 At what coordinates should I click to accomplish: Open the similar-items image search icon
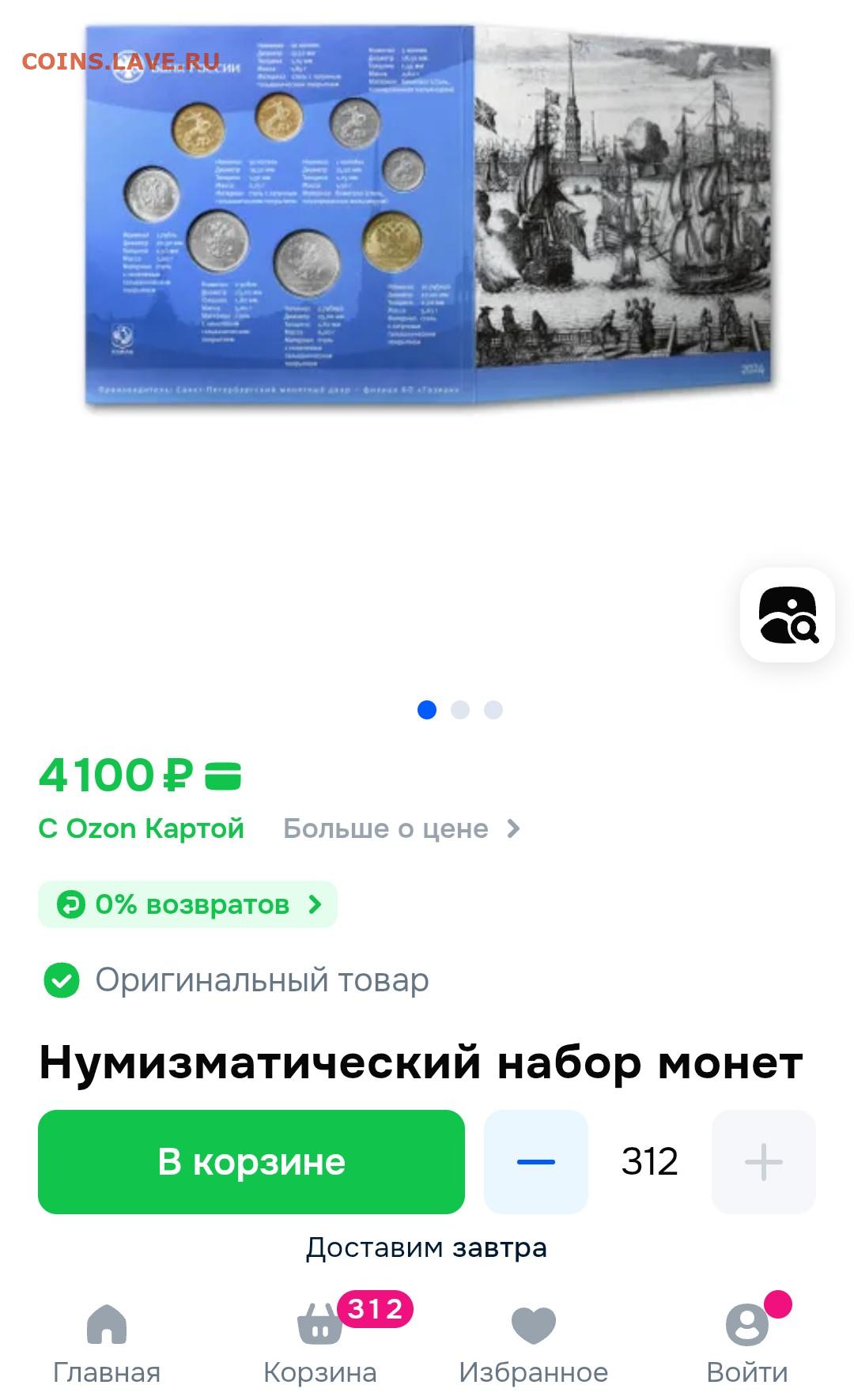(x=788, y=615)
